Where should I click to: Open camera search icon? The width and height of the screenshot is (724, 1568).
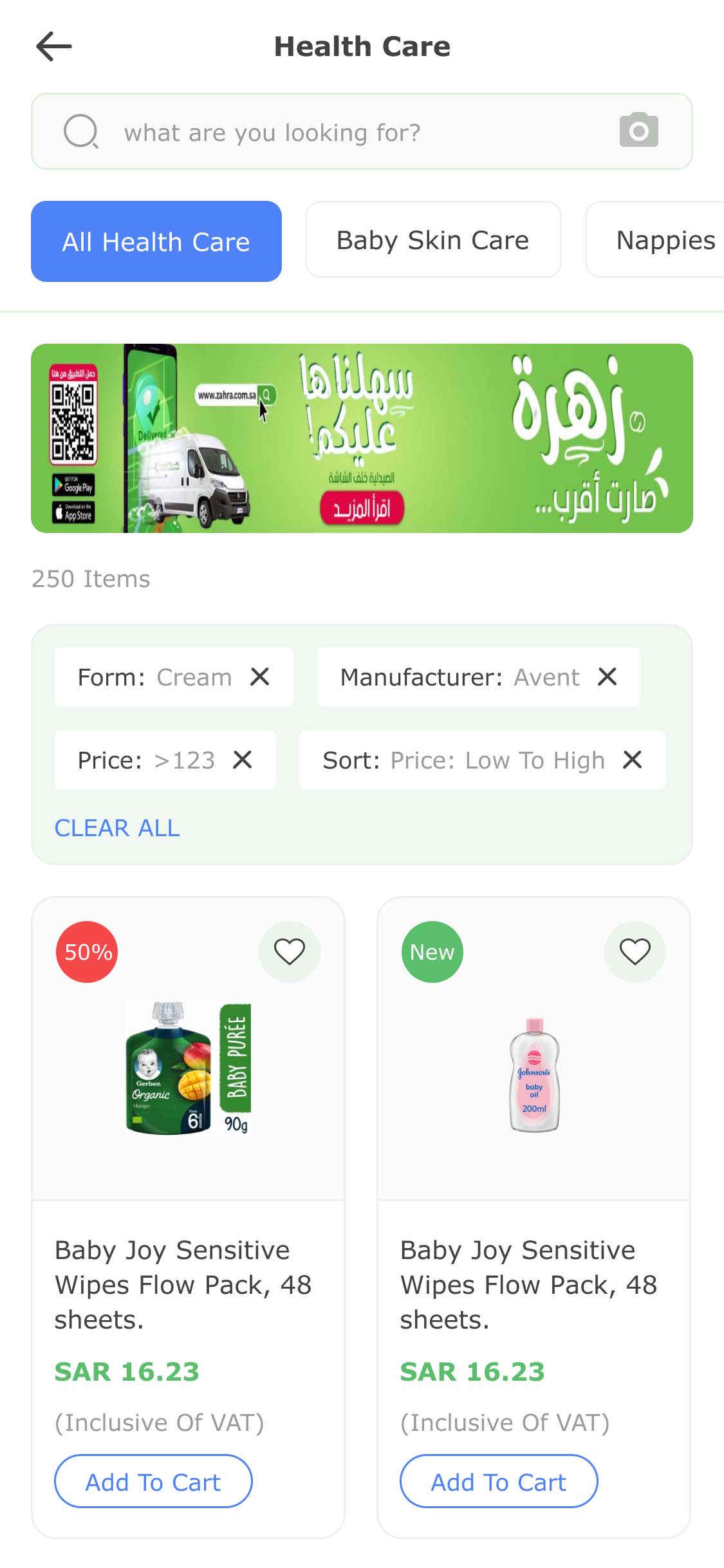click(x=638, y=131)
